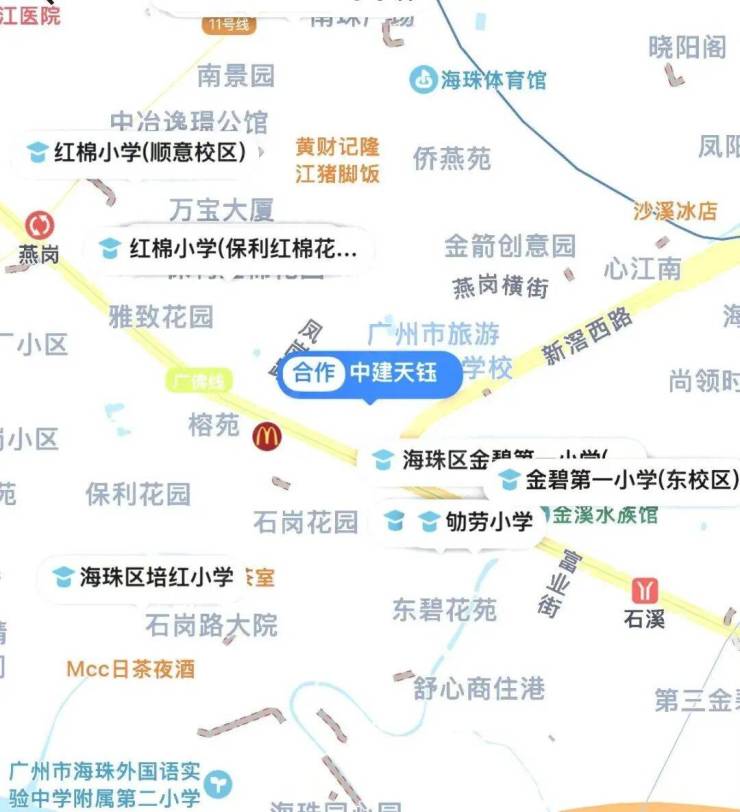This screenshot has width=740, height=812.
Task: Open the 石溪 metro station icon
Action: pos(645,590)
